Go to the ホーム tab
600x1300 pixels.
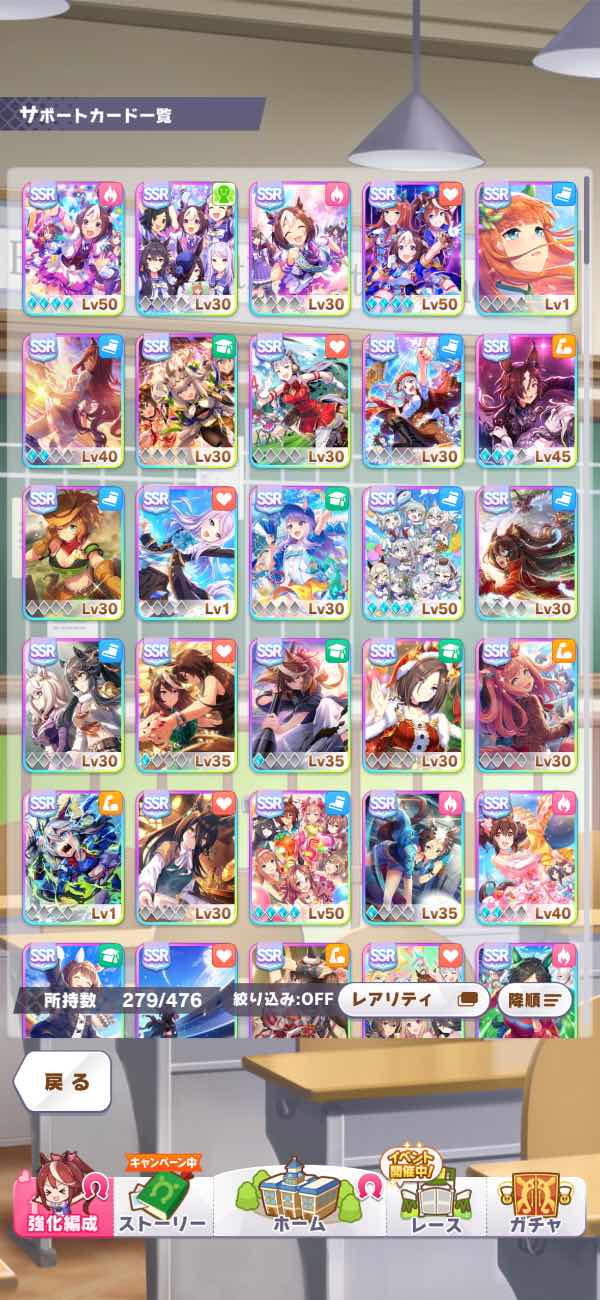(300, 1200)
